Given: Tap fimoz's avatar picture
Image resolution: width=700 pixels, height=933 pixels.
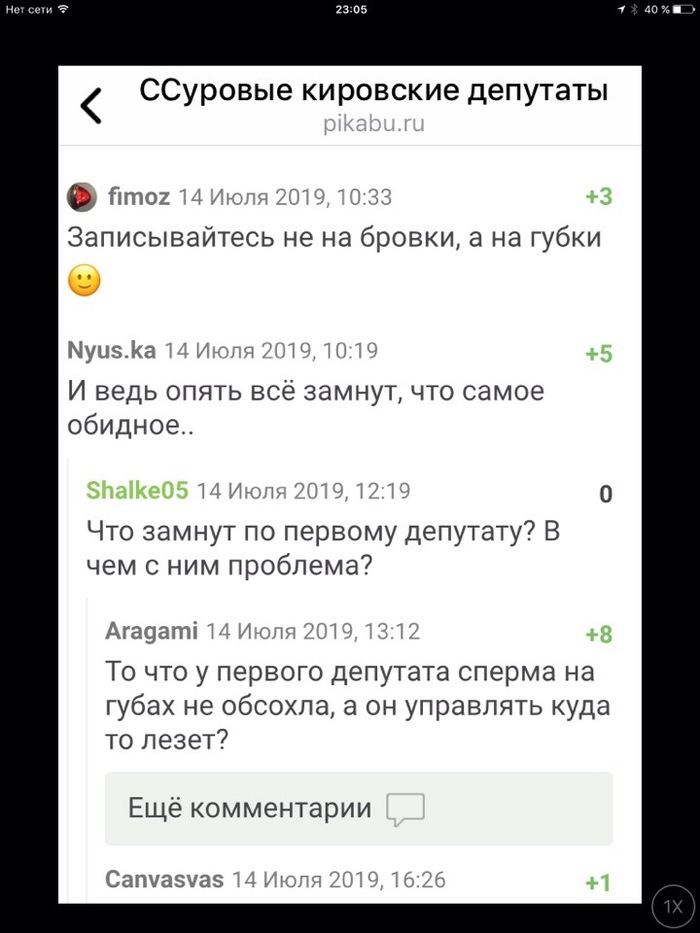Looking at the screenshot, I should (x=82, y=197).
